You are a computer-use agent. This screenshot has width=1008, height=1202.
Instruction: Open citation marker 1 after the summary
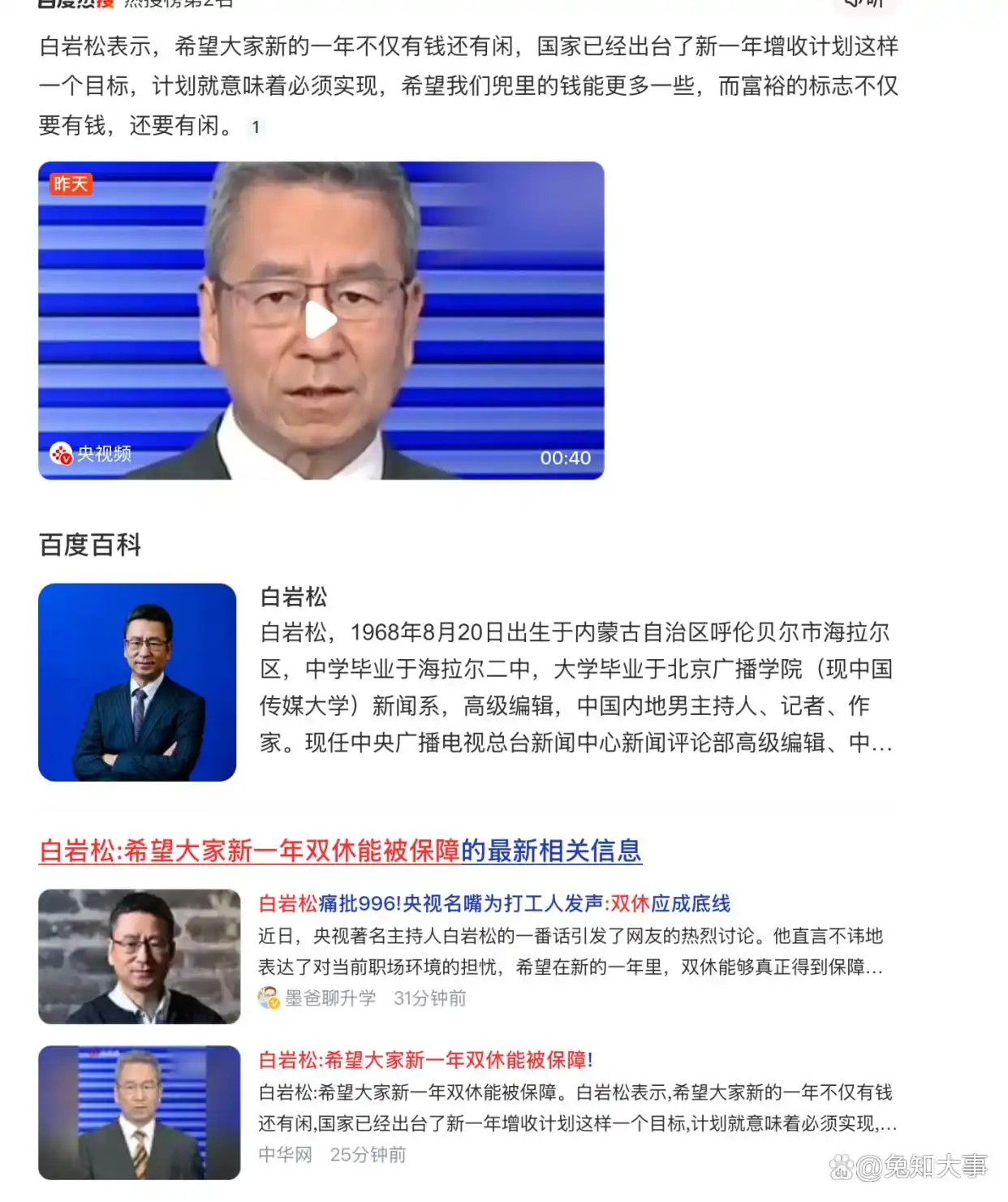pyautogui.click(x=256, y=127)
